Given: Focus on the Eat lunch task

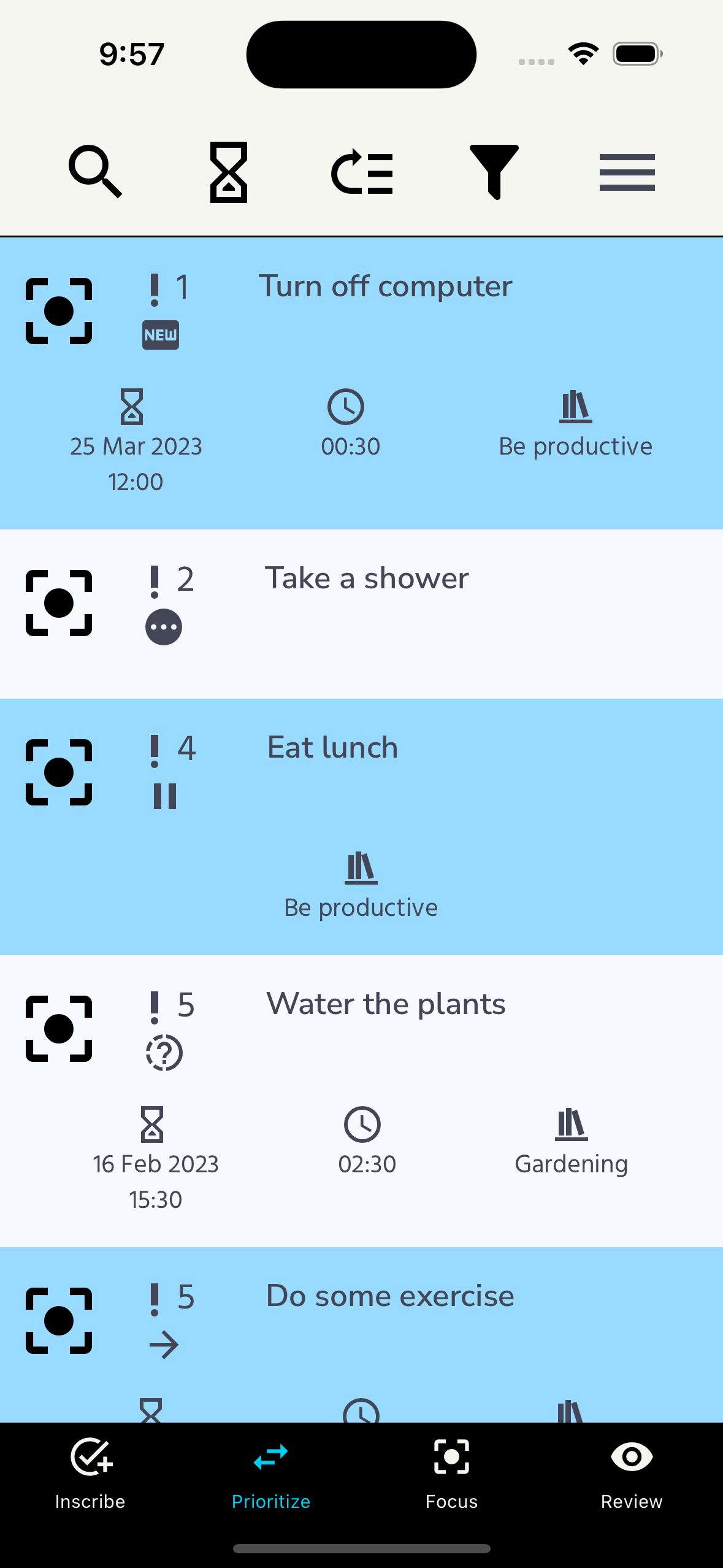Looking at the screenshot, I should pyautogui.click(x=59, y=772).
